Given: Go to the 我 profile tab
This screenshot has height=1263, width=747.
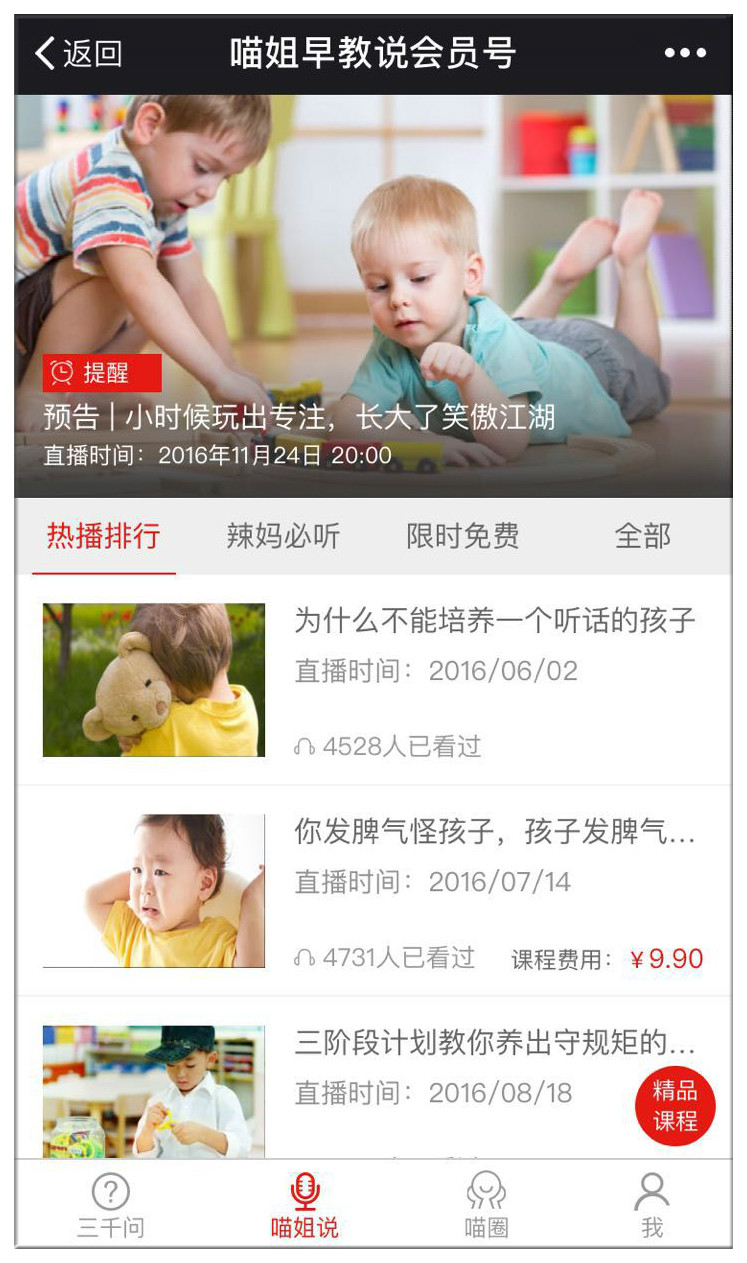Looking at the screenshot, I should tap(652, 1205).
